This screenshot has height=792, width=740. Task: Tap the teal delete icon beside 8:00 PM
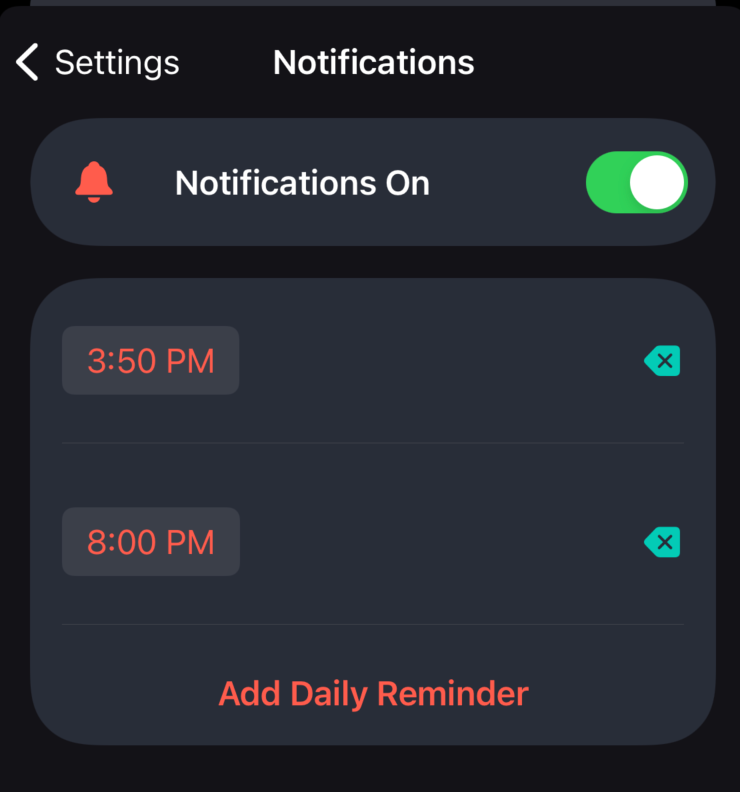coord(662,542)
